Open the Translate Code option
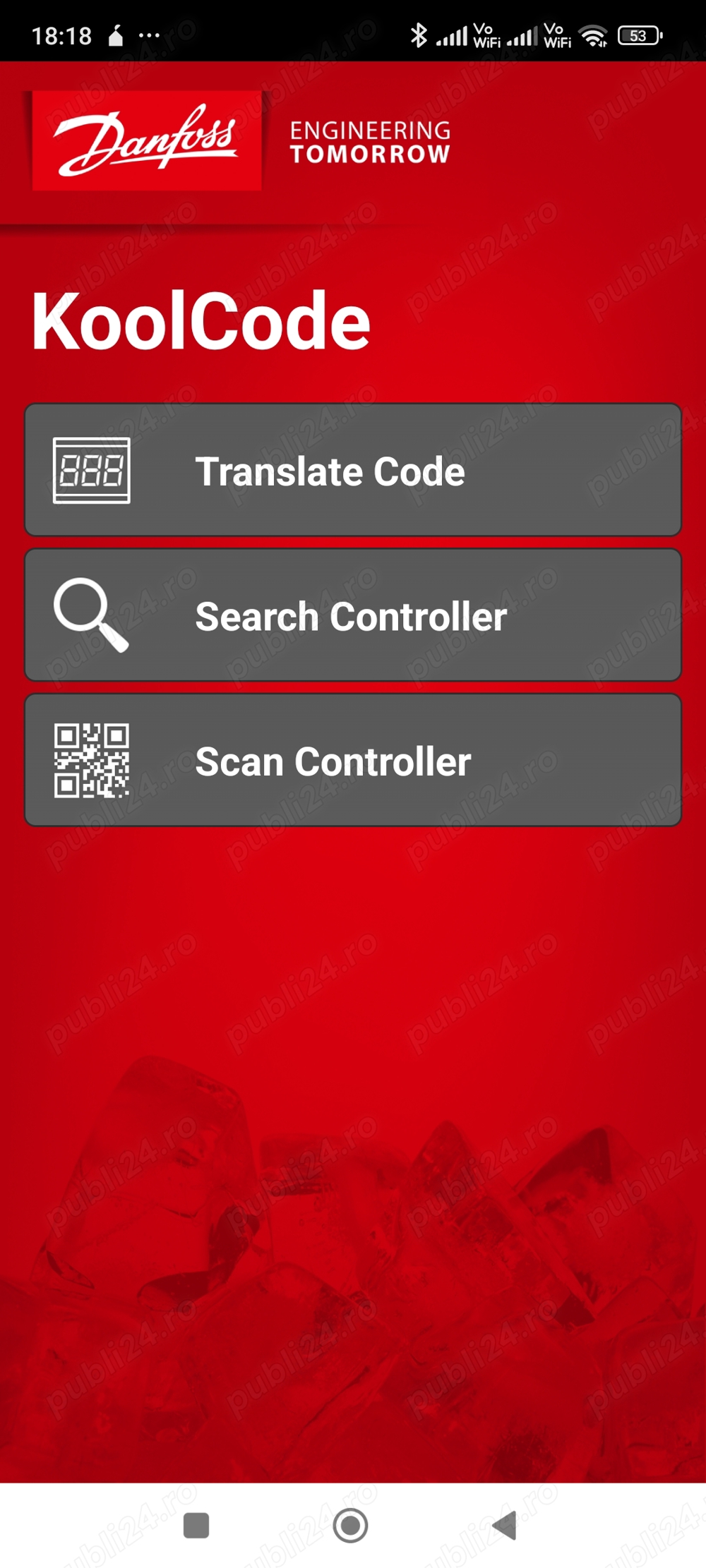 (353, 470)
